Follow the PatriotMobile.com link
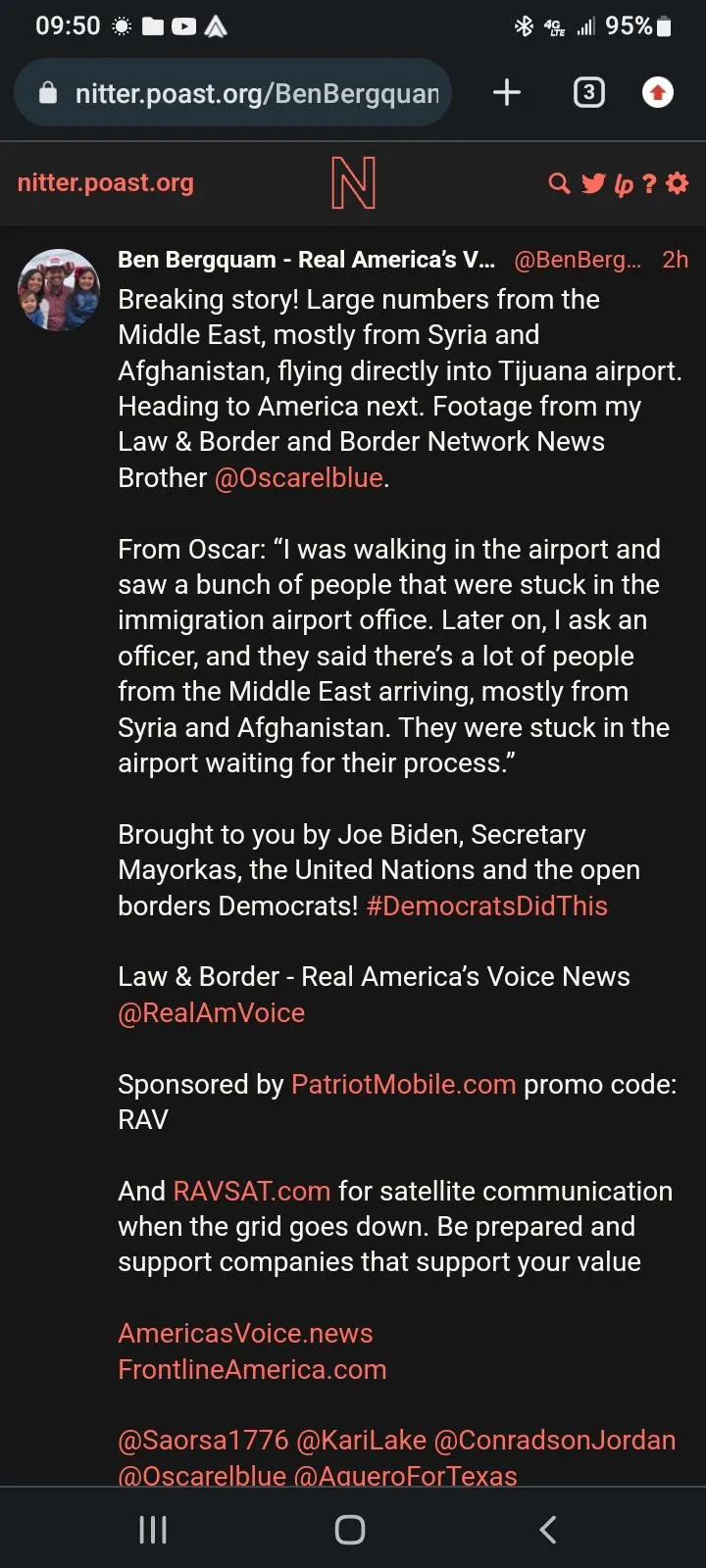 point(403,1084)
